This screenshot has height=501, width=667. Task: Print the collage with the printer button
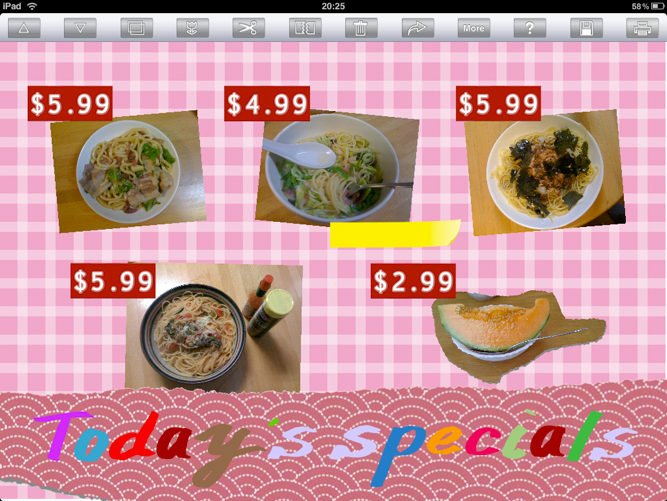[642, 28]
